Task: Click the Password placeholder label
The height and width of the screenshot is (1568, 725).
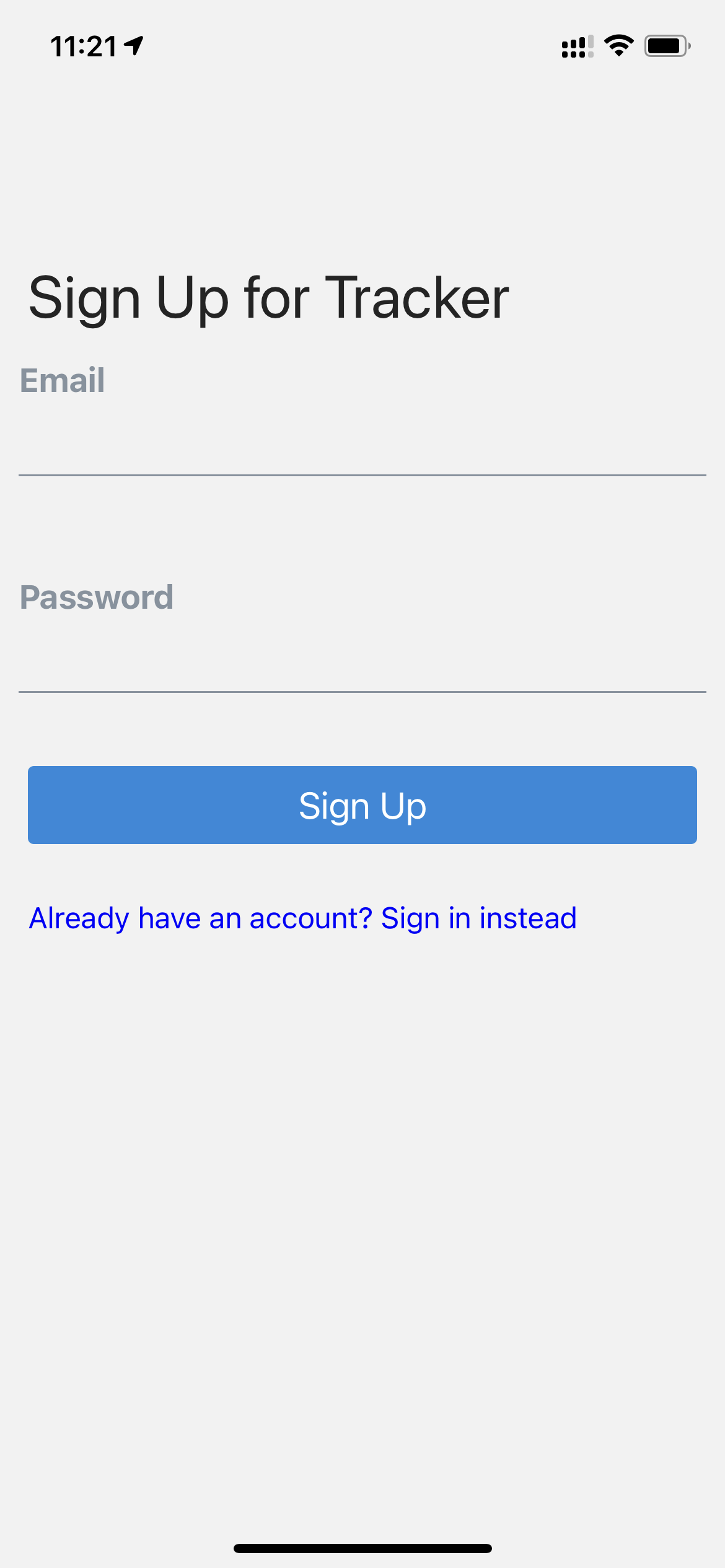Action: (x=97, y=597)
